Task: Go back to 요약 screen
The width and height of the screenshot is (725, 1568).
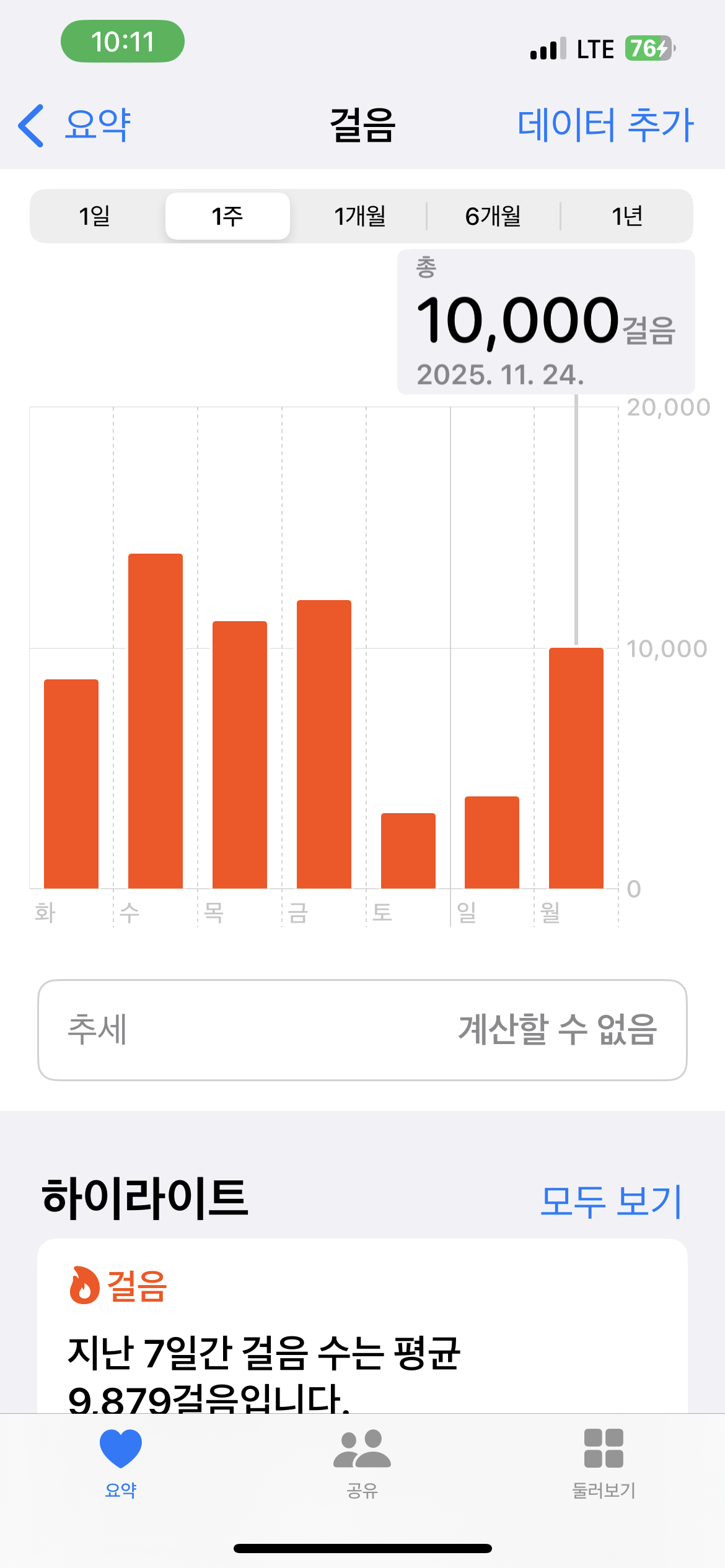Action: [x=74, y=126]
